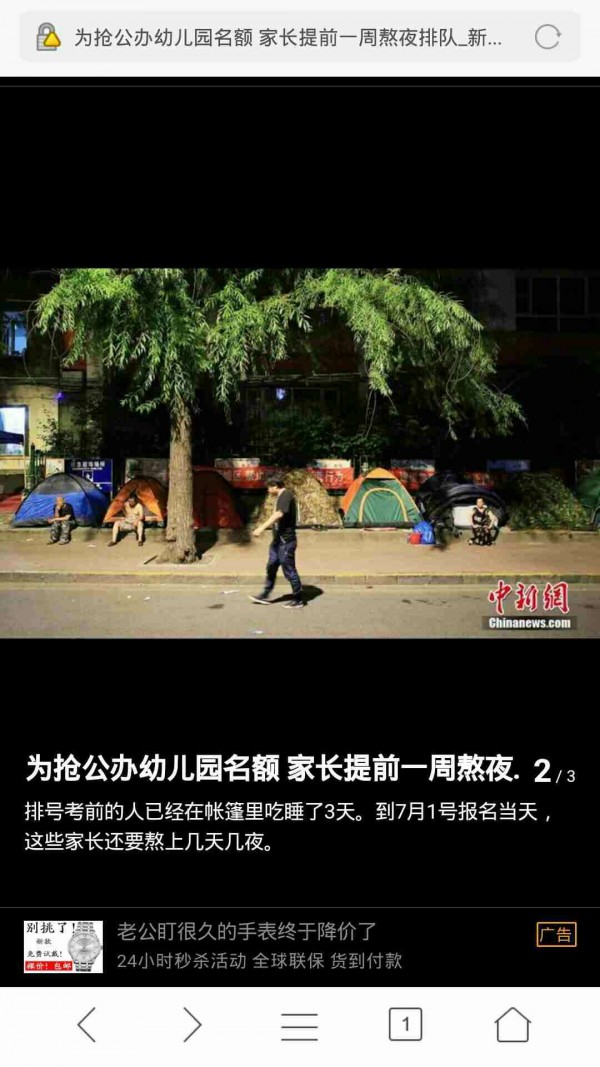
Task: Open the tab switcher showing 1 tab
Action: [x=405, y=1025]
